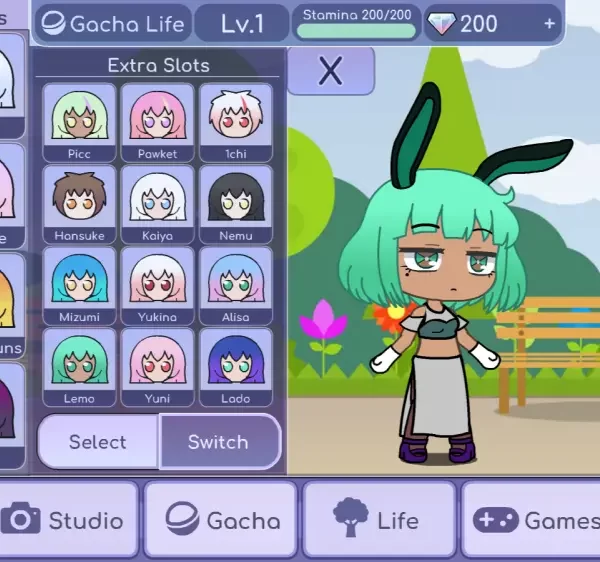Choose the Yuni character slot
Screen dimensions: 600x562
click(x=157, y=367)
